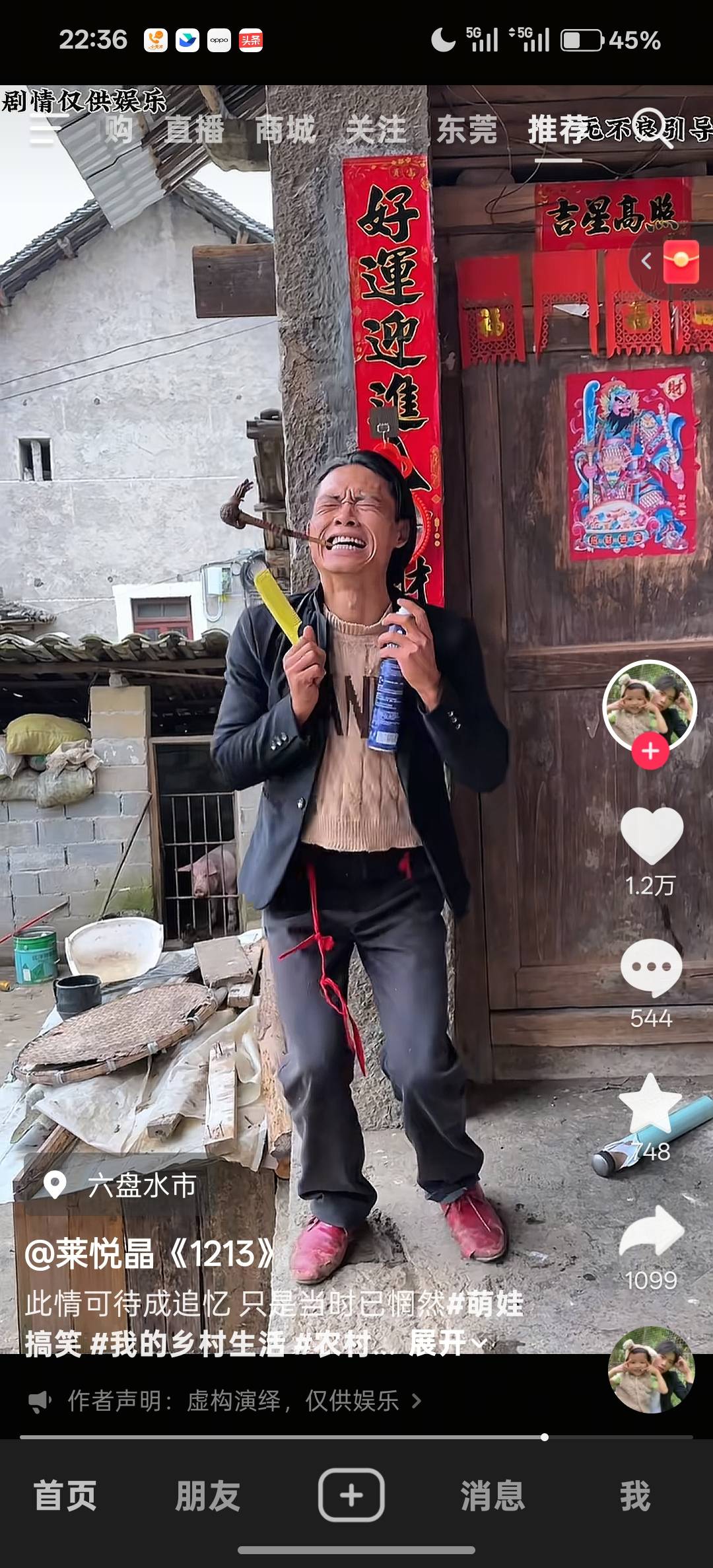Open the spinning music disc
Screen dimensions: 713x1568
point(651,1369)
